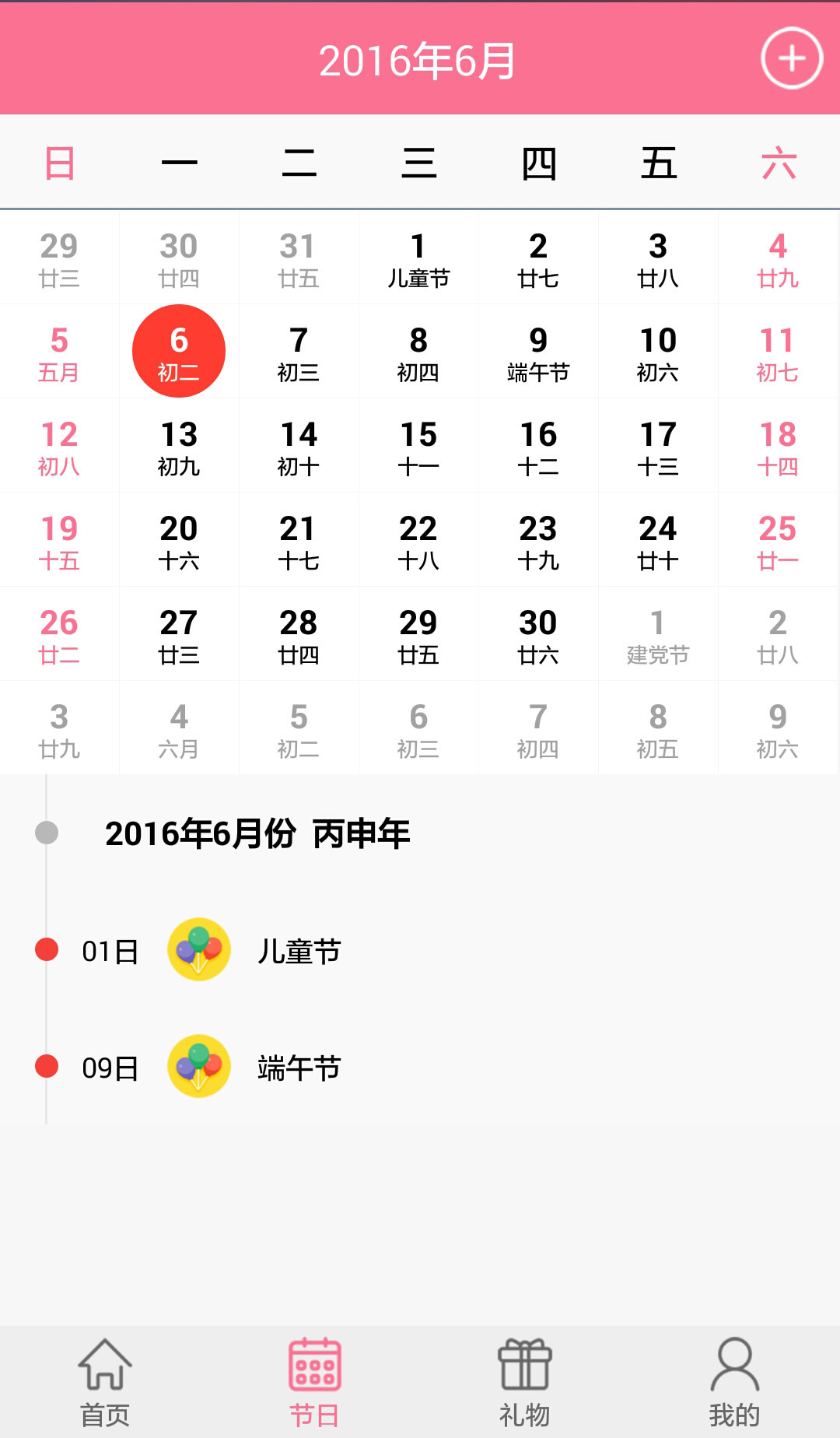The height and width of the screenshot is (1438, 840).
Task: Select Sunday June 12 初八
Action: click(59, 447)
